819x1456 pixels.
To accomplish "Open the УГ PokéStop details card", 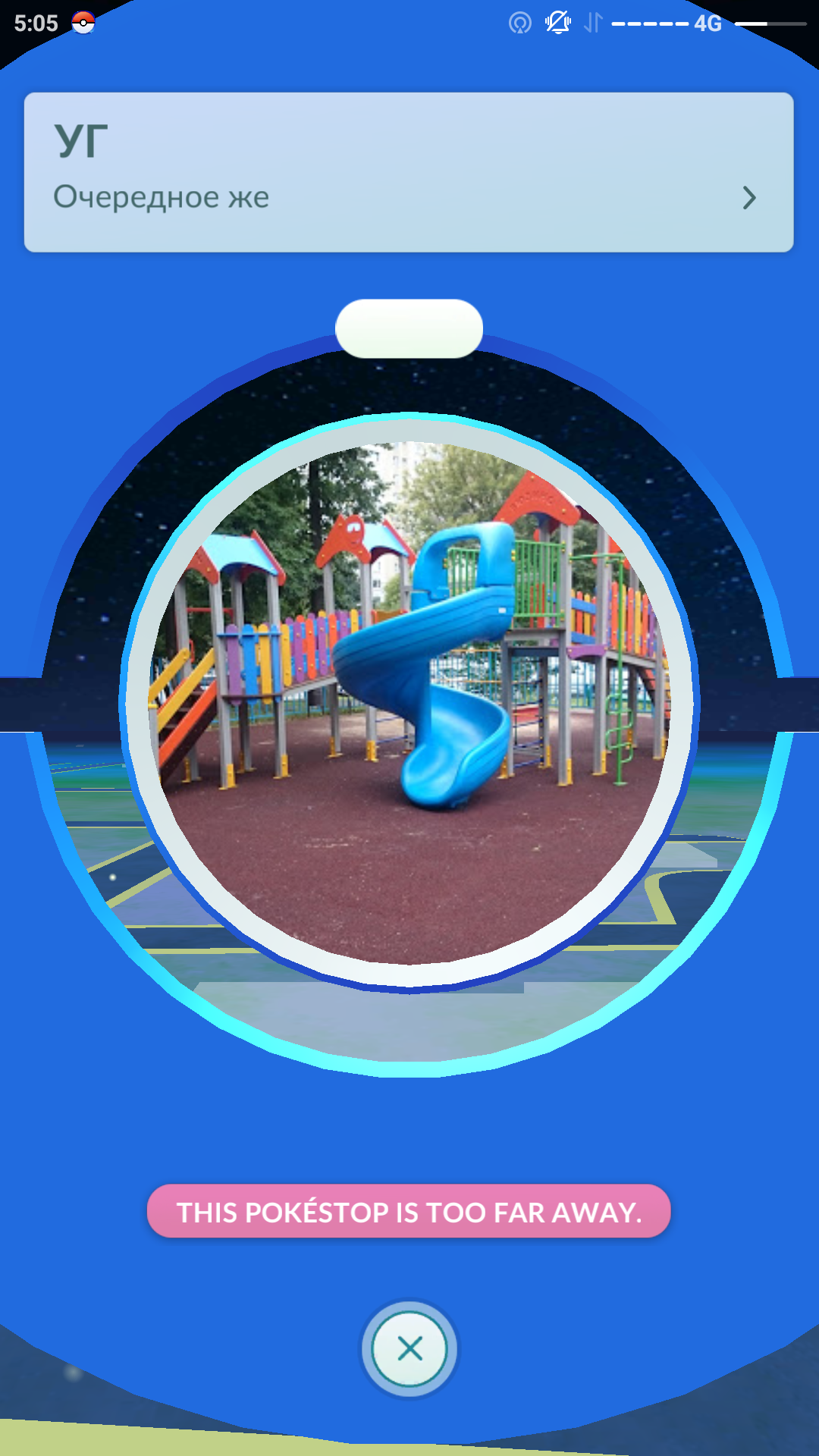I will click(x=408, y=173).
